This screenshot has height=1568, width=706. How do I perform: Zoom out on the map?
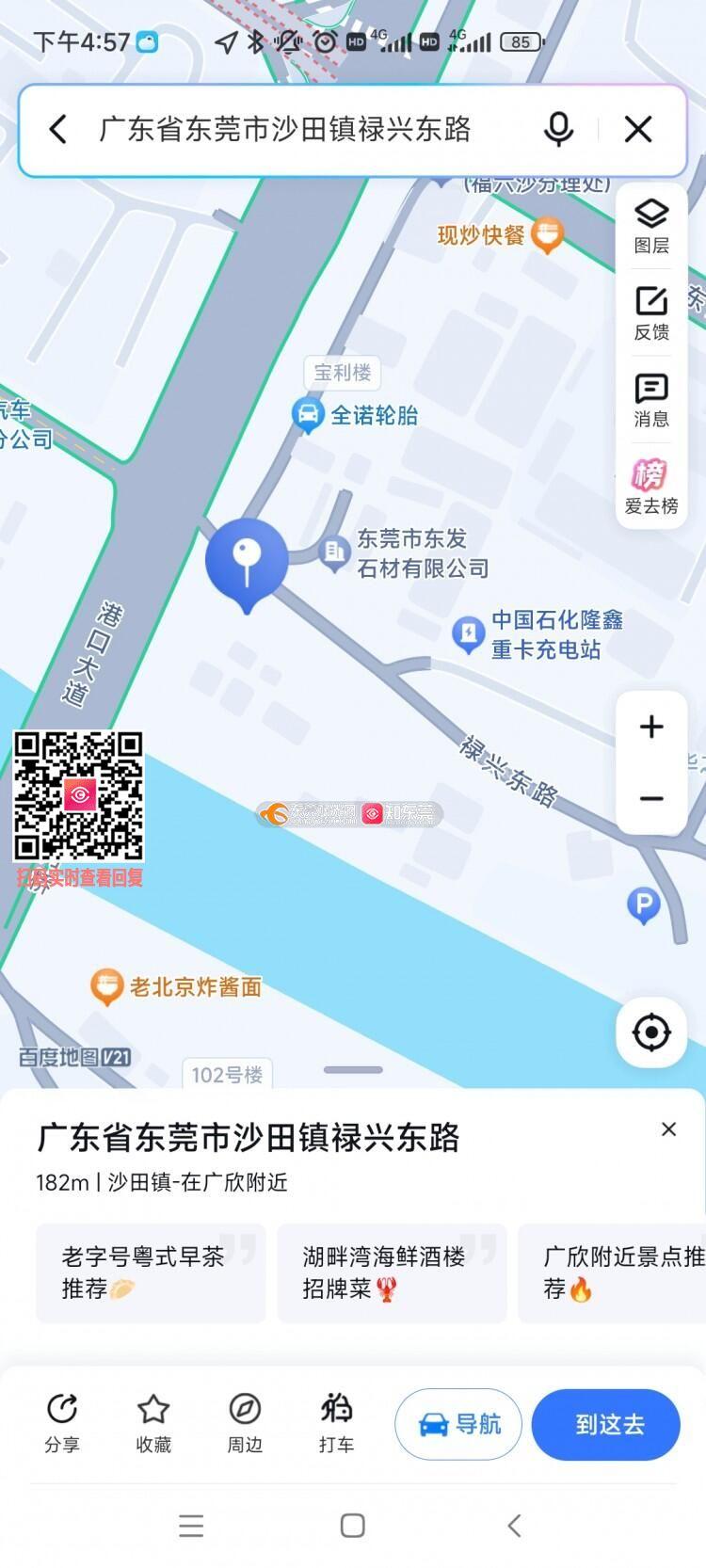click(x=651, y=799)
